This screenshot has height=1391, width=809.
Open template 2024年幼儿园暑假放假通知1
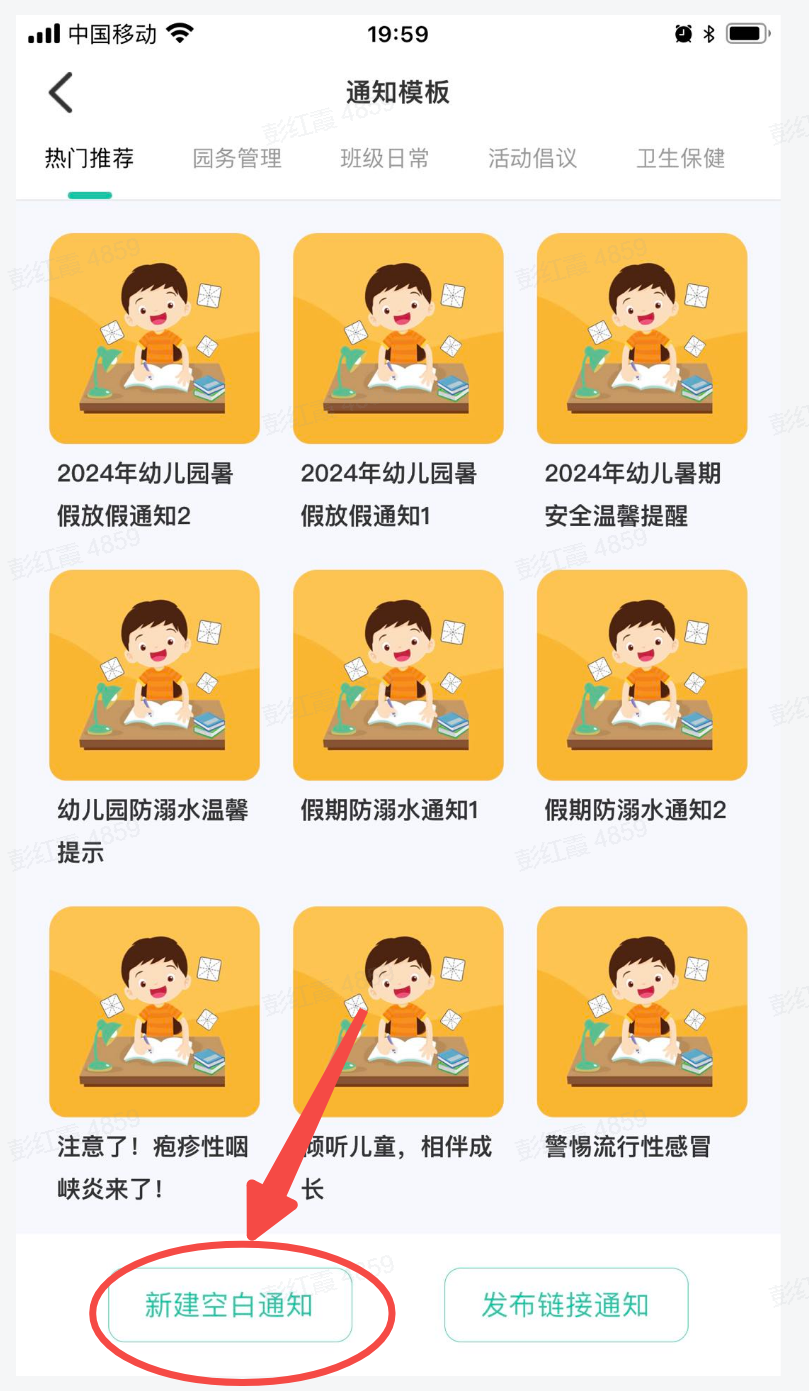(398, 339)
